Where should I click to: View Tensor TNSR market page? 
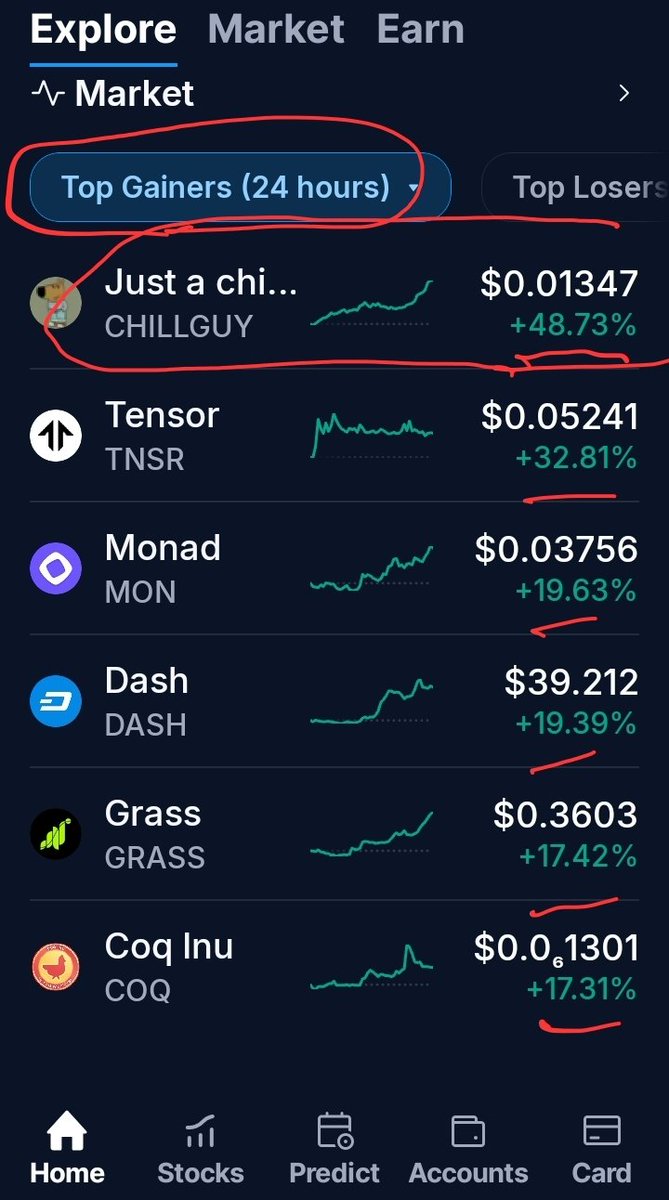click(x=334, y=436)
